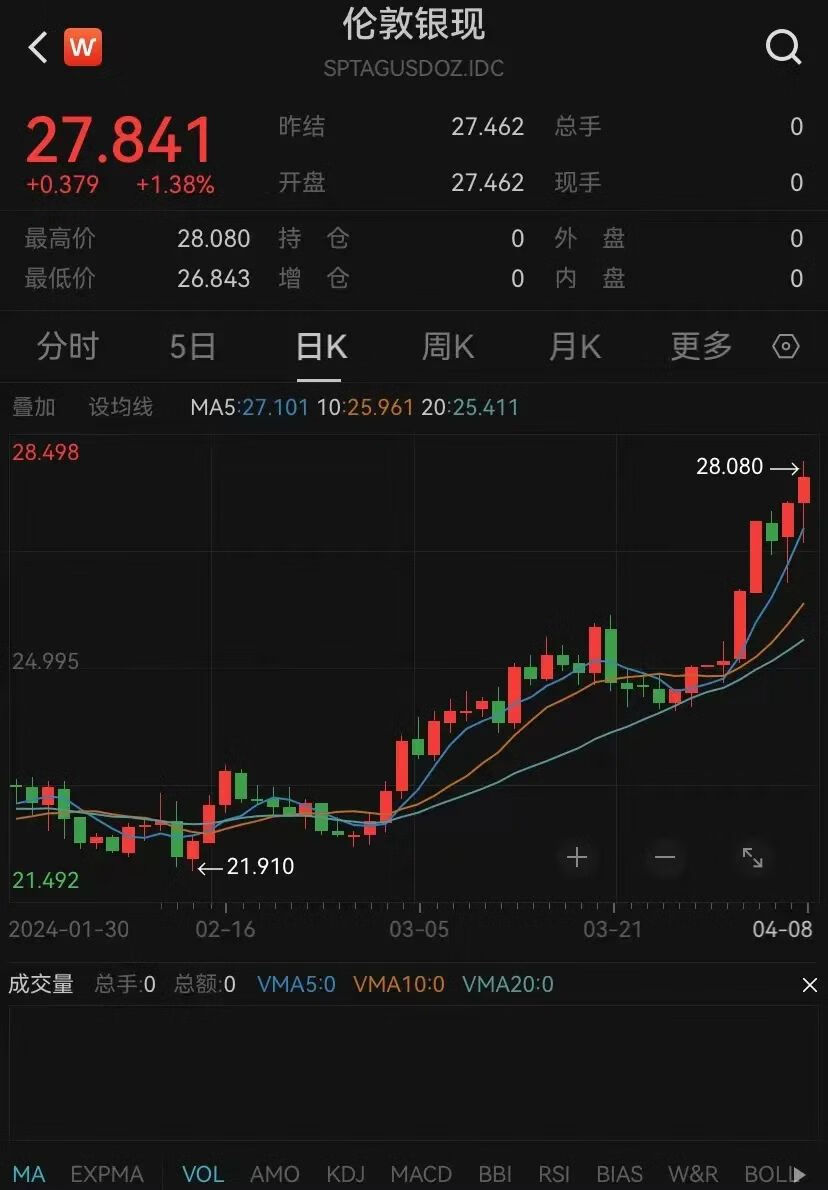Viewport: 828px width, 1190px height.
Task: Select the VMA10 indicator label
Action: pyautogui.click(x=398, y=984)
